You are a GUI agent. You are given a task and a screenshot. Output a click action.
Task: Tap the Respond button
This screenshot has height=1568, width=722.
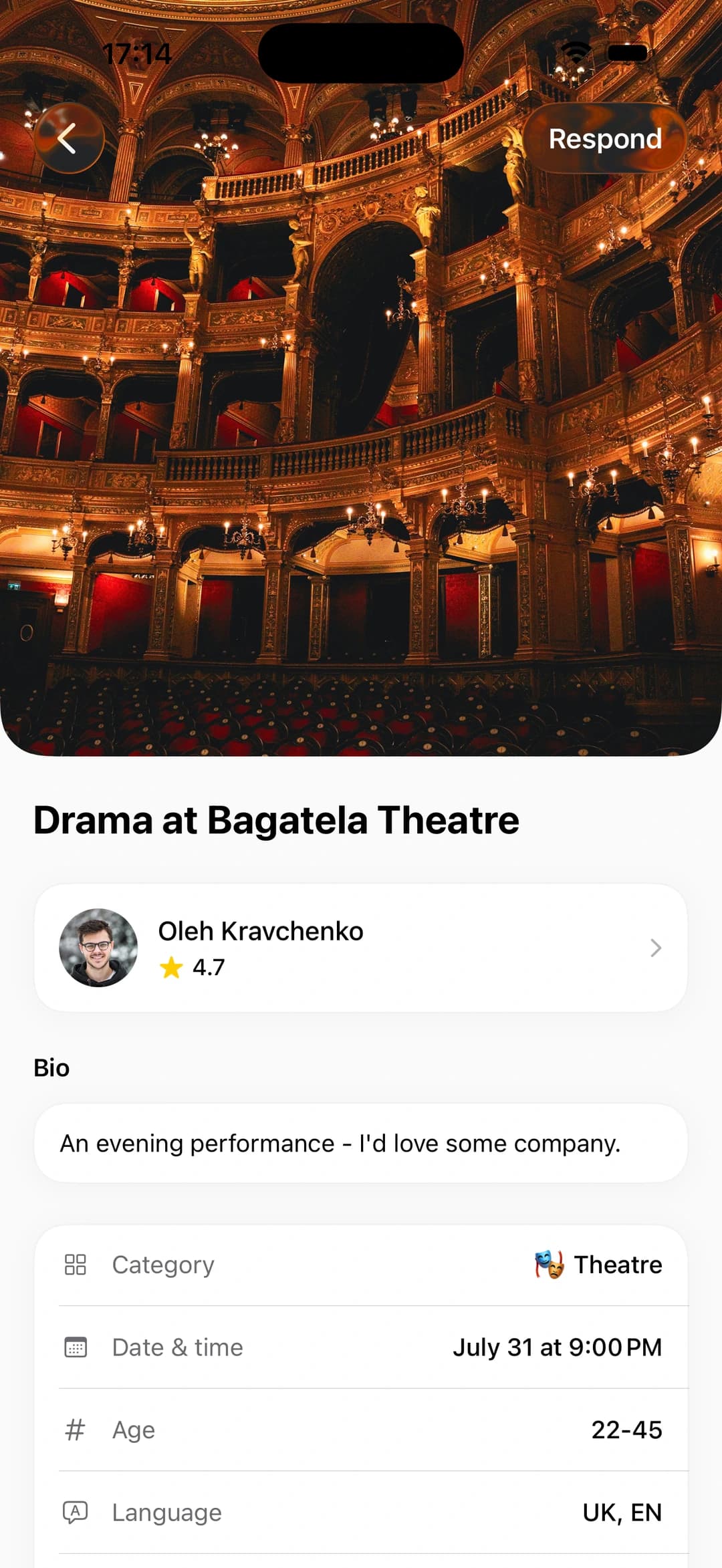[605, 138]
